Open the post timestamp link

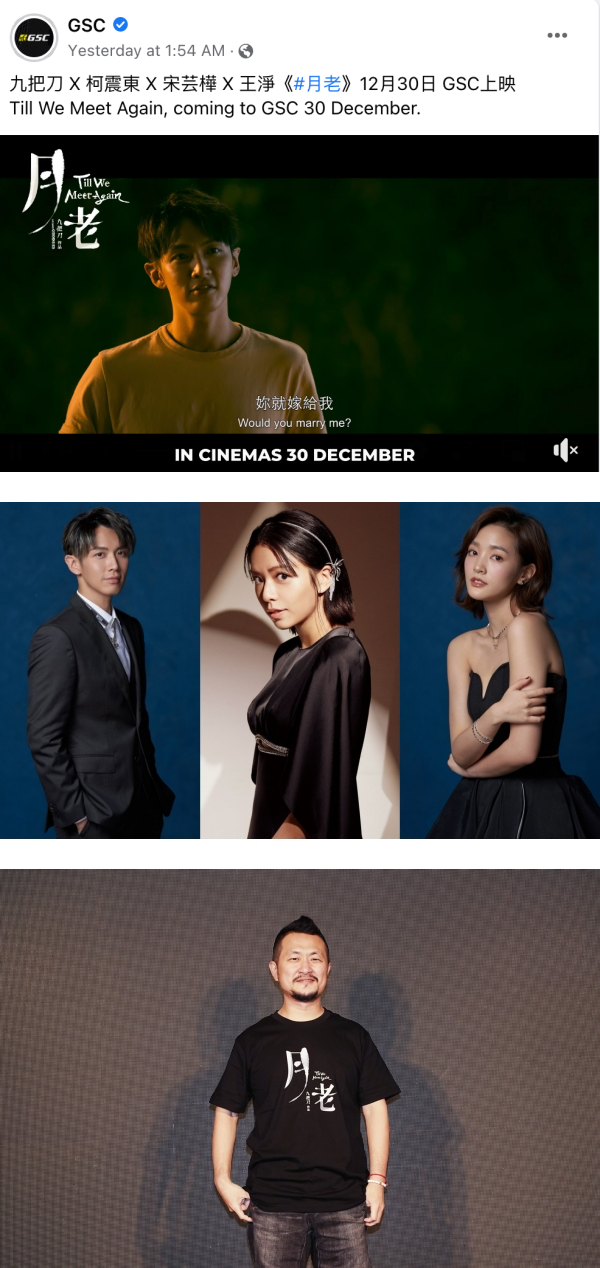148,50
